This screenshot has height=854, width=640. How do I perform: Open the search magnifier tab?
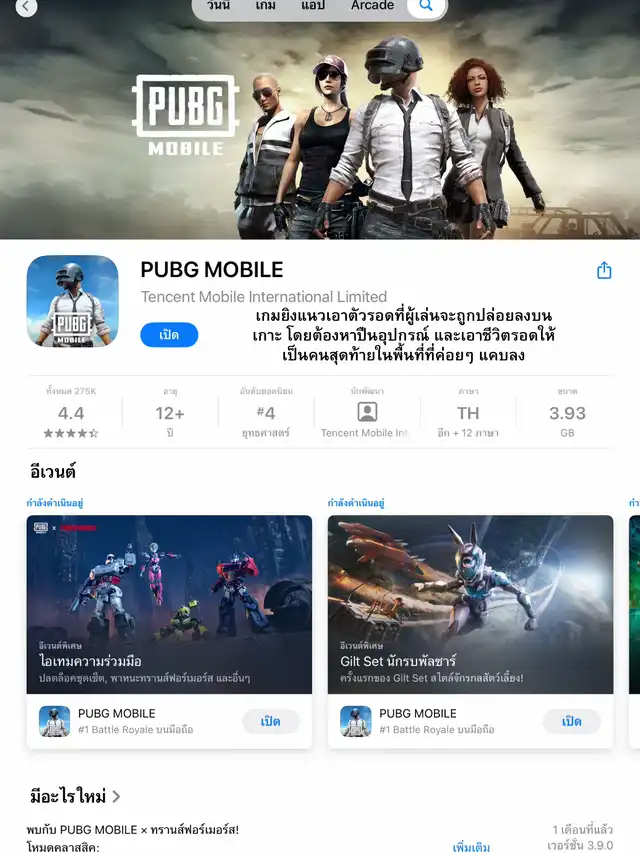426,6
